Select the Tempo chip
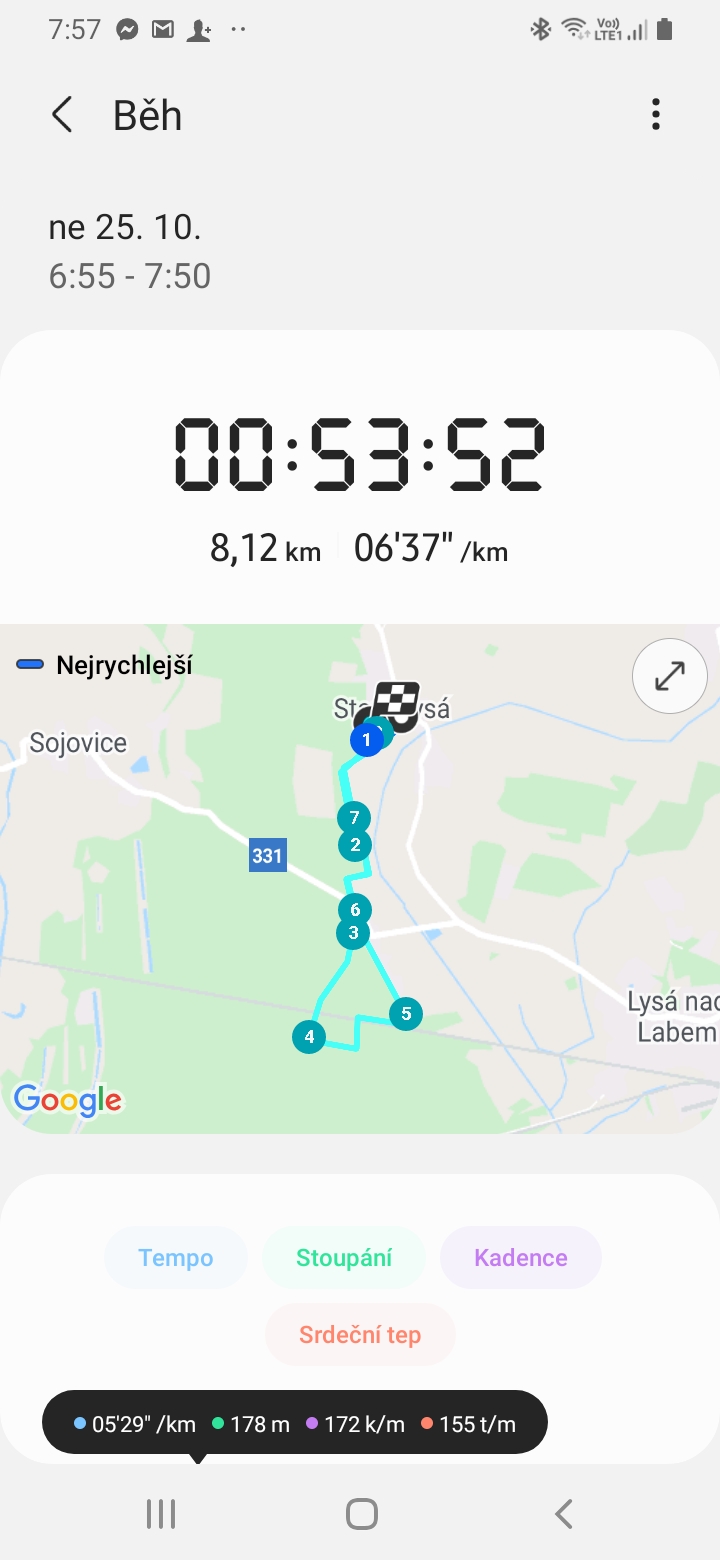 pyautogui.click(x=176, y=1258)
